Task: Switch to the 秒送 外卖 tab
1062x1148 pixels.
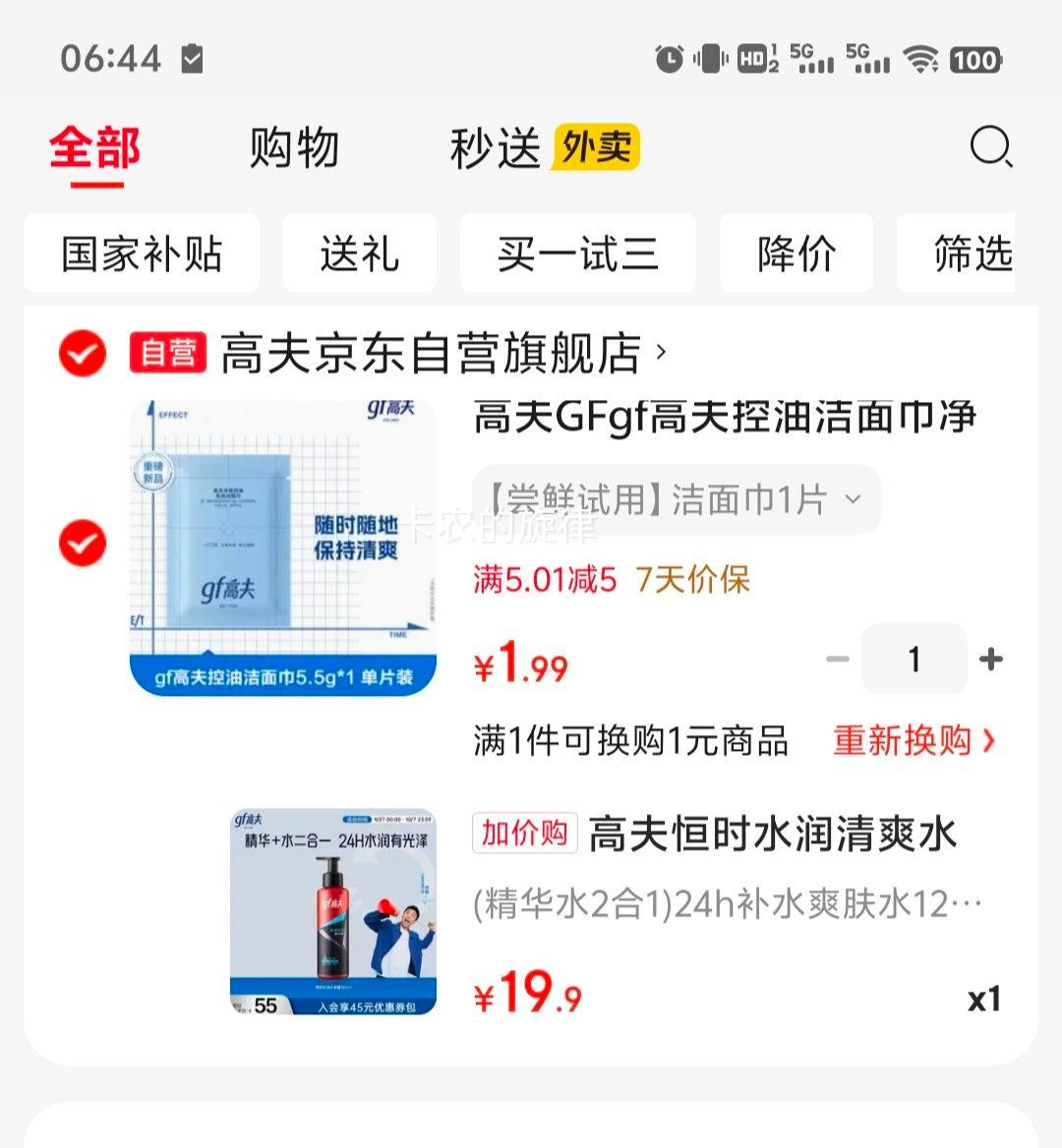Action: (544, 149)
